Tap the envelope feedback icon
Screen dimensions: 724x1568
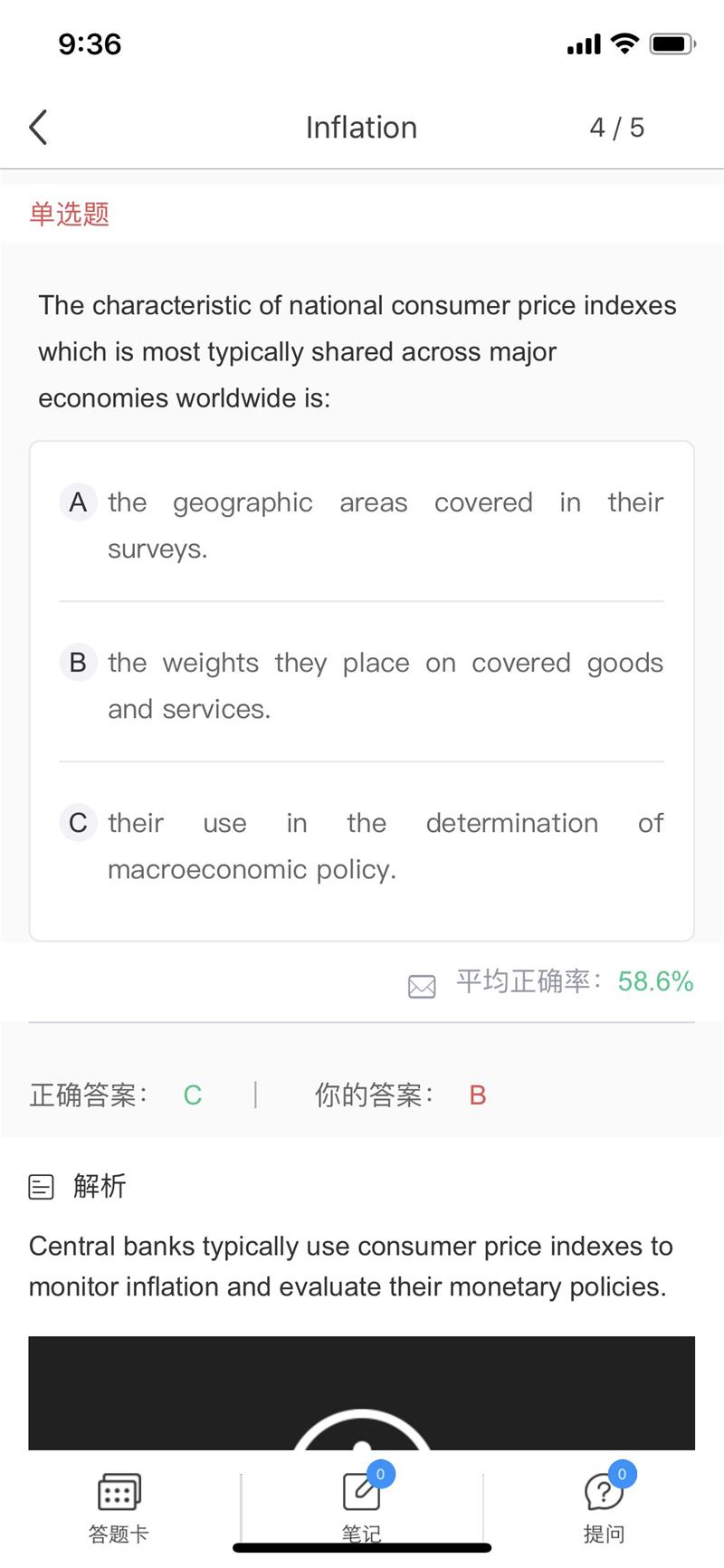[422, 986]
